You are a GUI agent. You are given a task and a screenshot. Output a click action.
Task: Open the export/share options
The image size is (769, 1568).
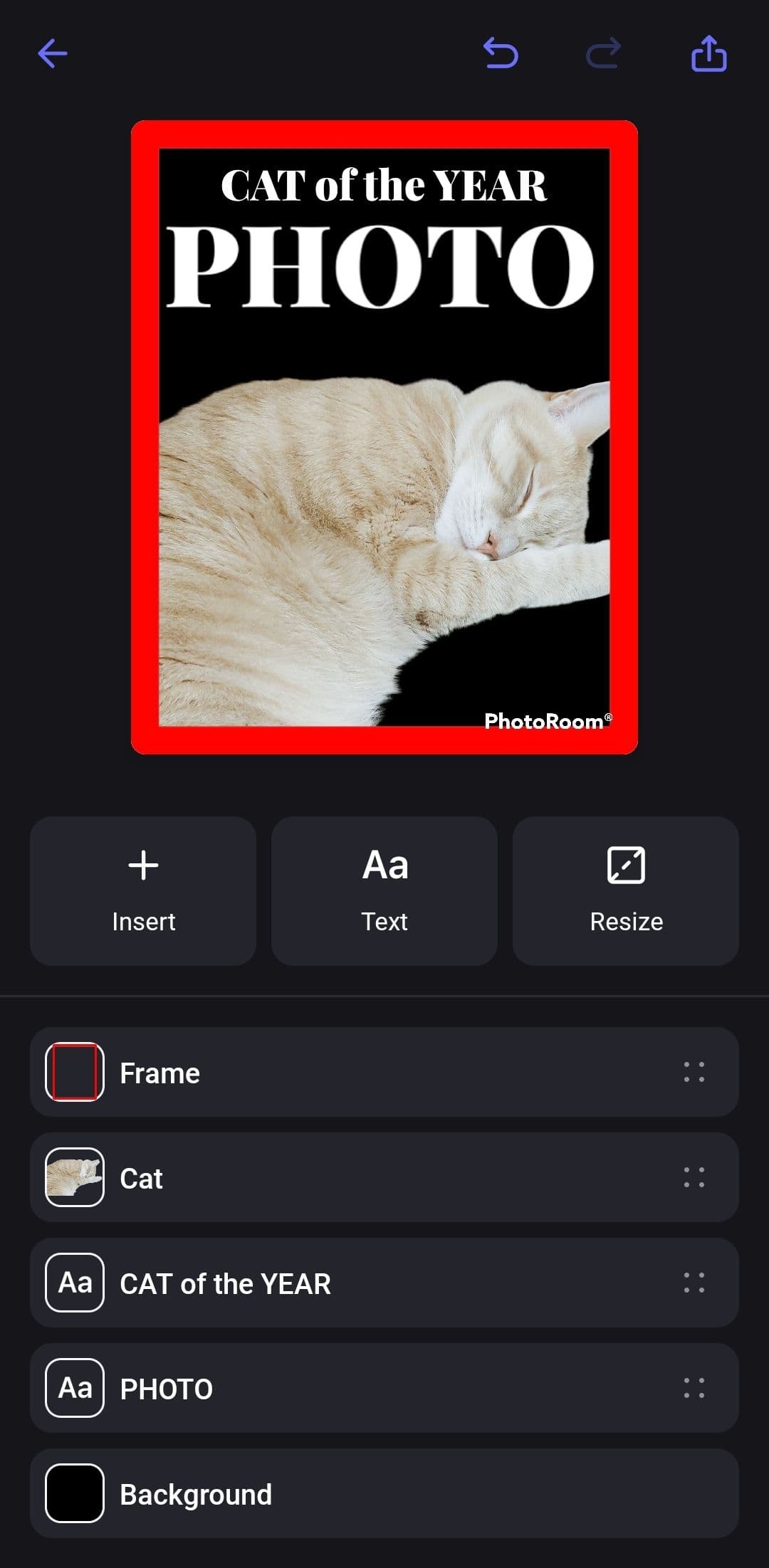point(708,54)
